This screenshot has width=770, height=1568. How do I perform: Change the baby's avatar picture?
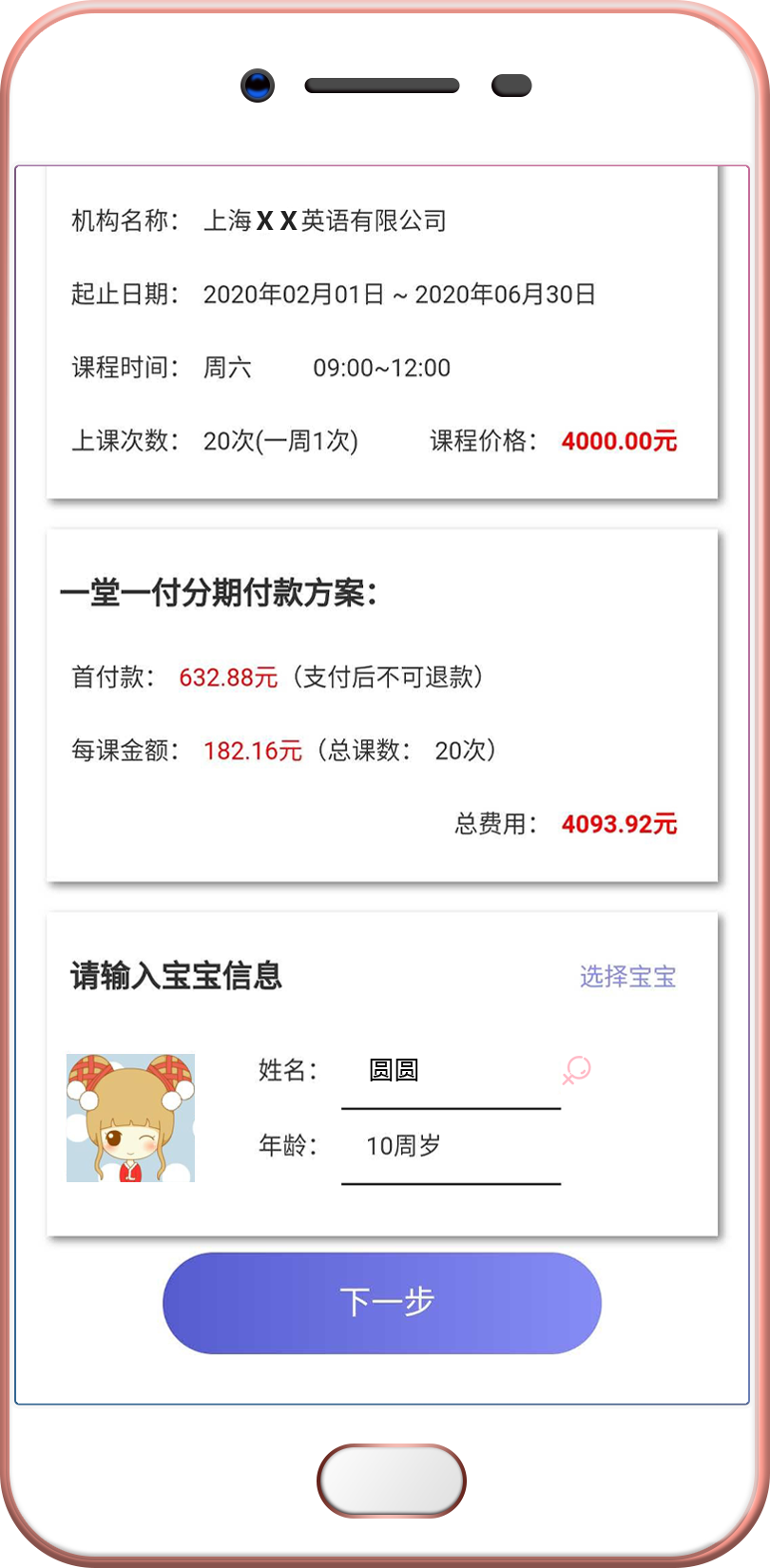pos(130,1118)
